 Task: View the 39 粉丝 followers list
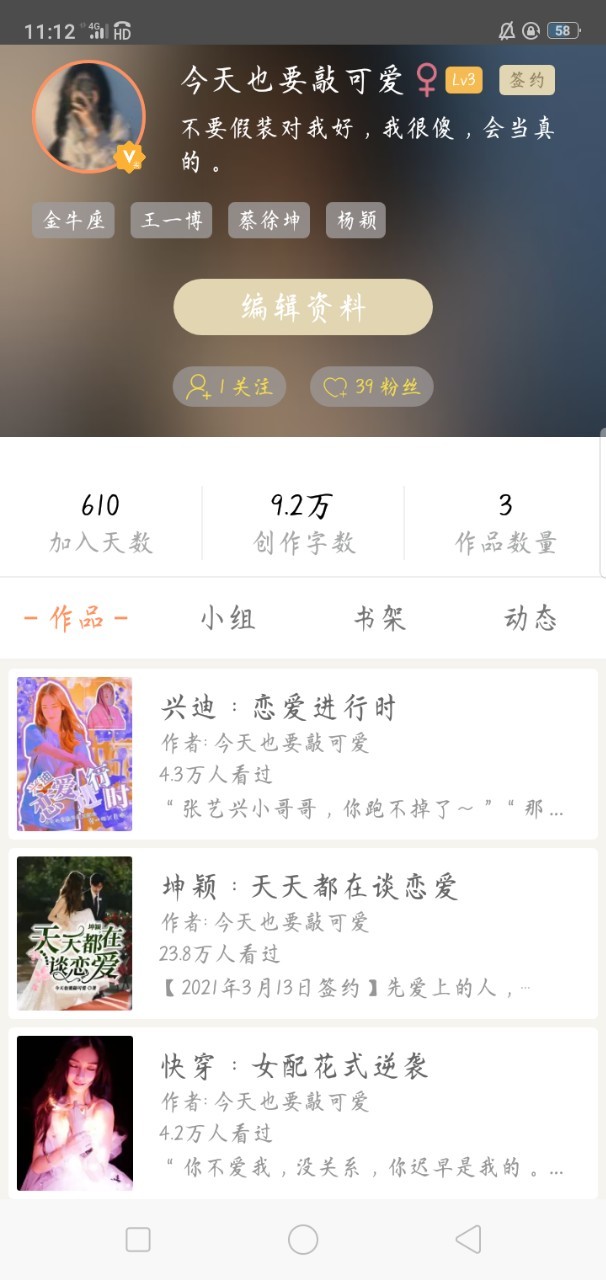pyautogui.click(x=371, y=387)
